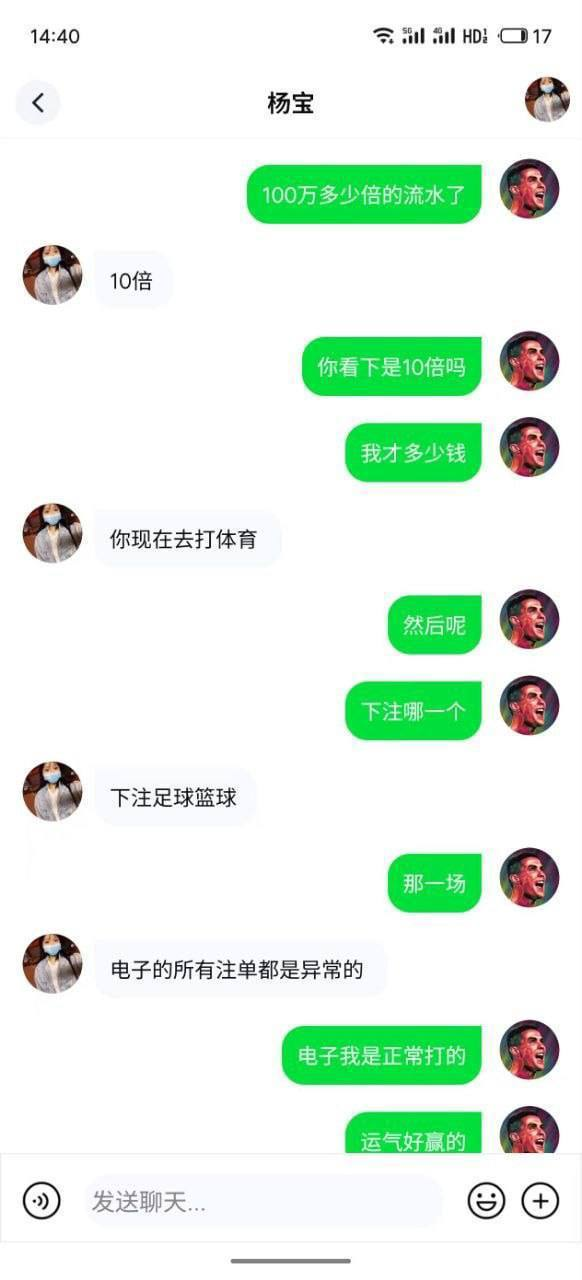Tap your own avatar beside 100万多少倍的流水了
This screenshot has height=1280, width=582.
click(529, 189)
